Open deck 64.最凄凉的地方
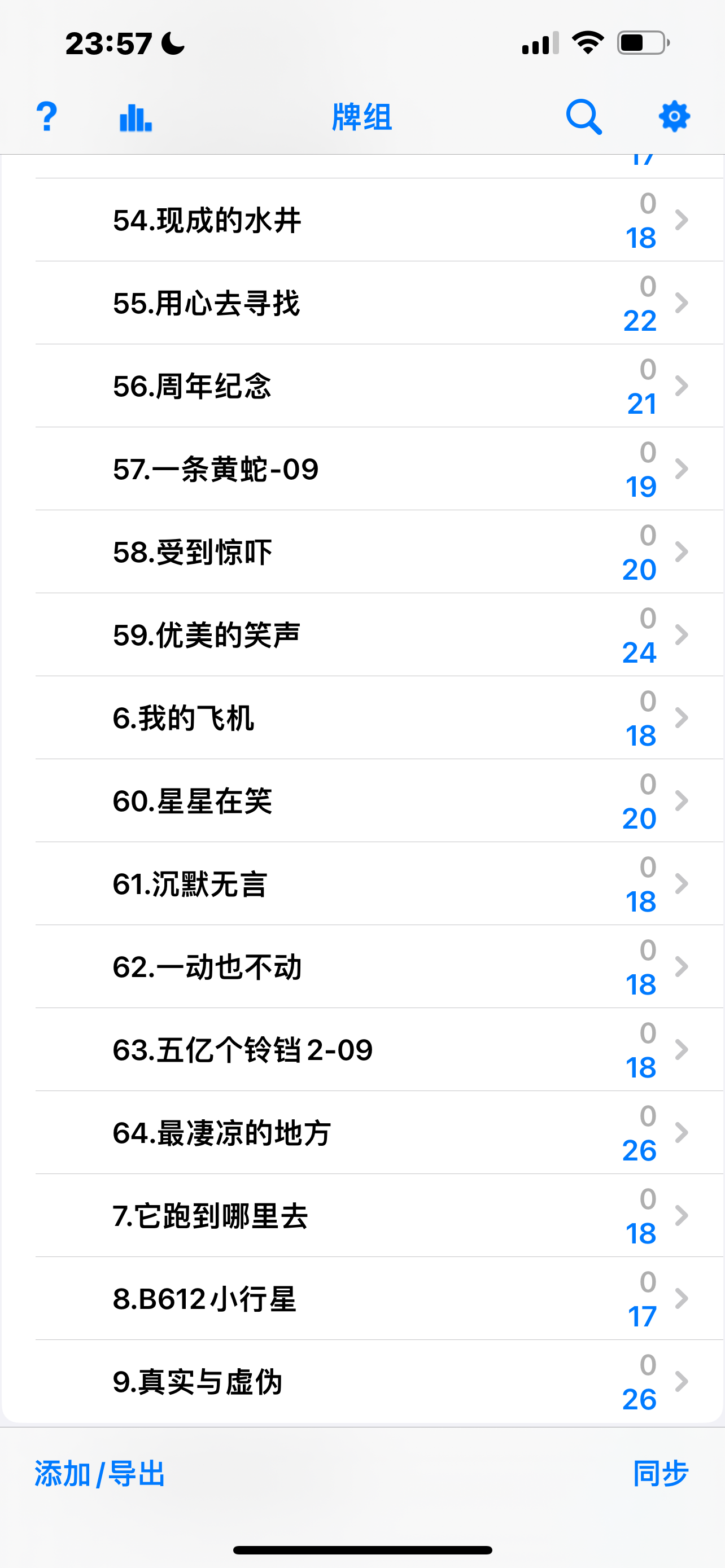This screenshot has height=1568, width=725. [x=379, y=1133]
